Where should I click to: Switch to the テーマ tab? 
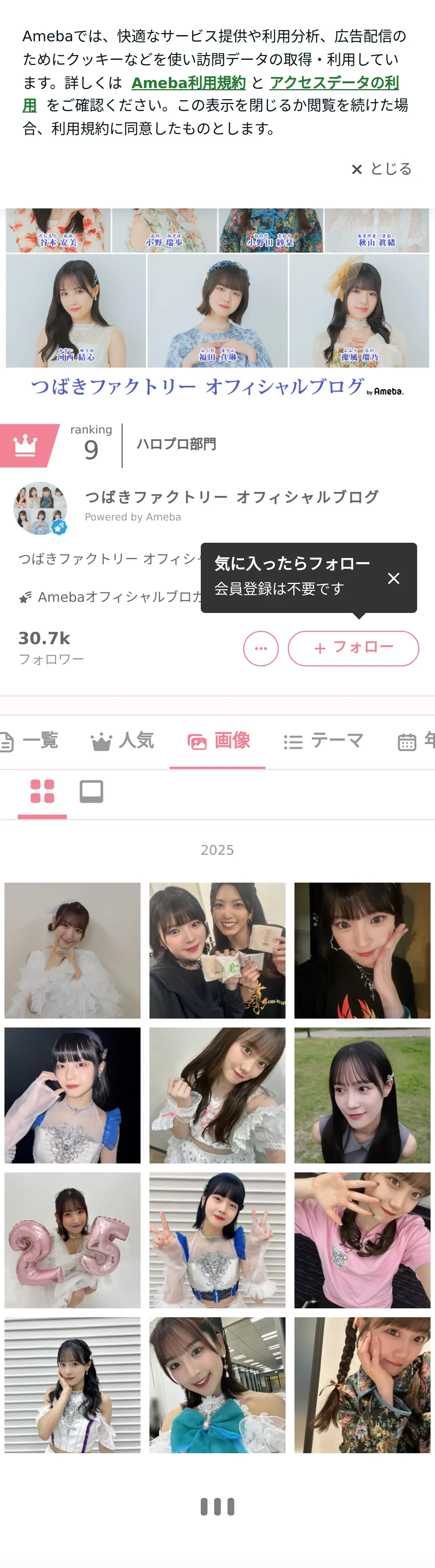tap(323, 740)
